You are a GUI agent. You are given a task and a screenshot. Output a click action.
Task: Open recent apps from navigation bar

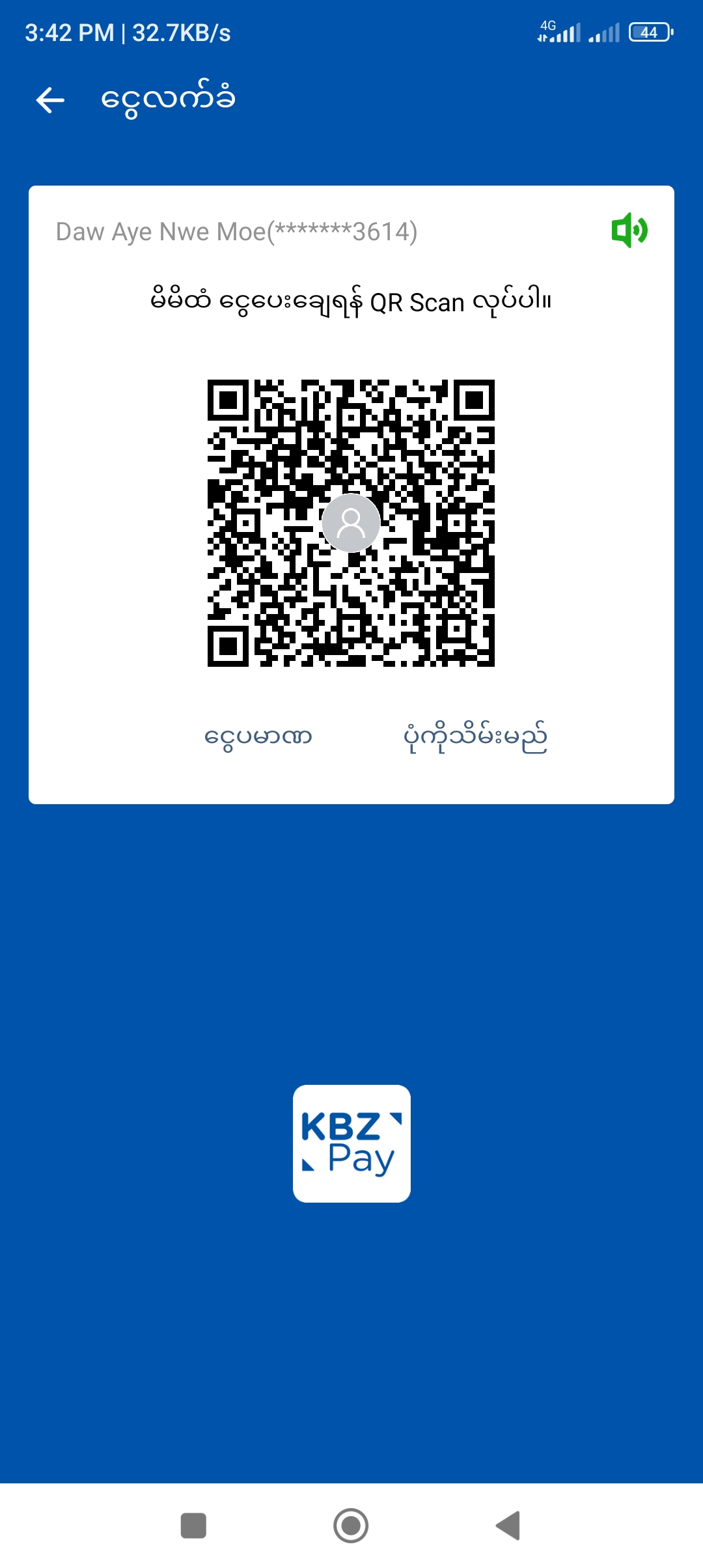(193, 1525)
